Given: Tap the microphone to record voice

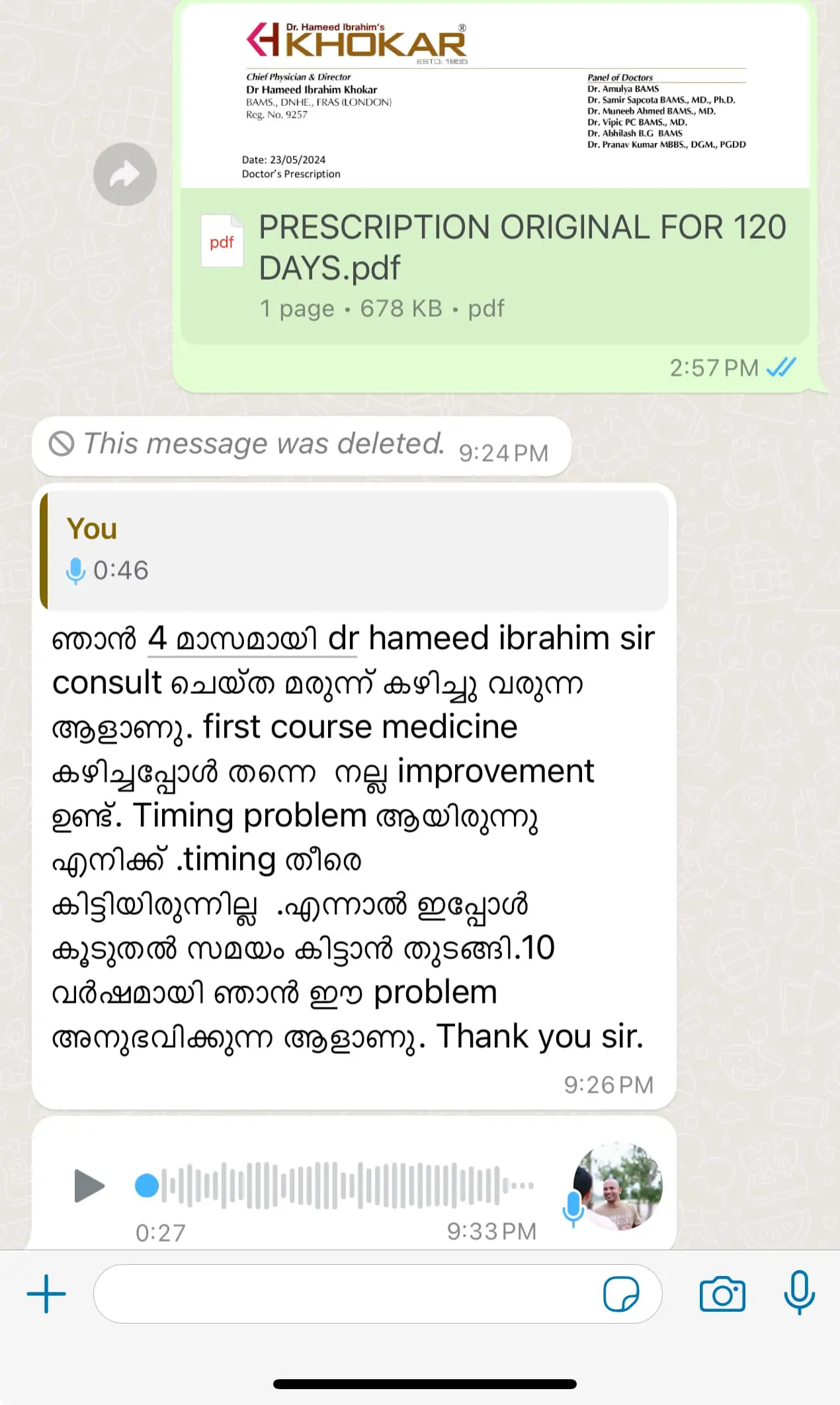Looking at the screenshot, I should (799, 1293).
